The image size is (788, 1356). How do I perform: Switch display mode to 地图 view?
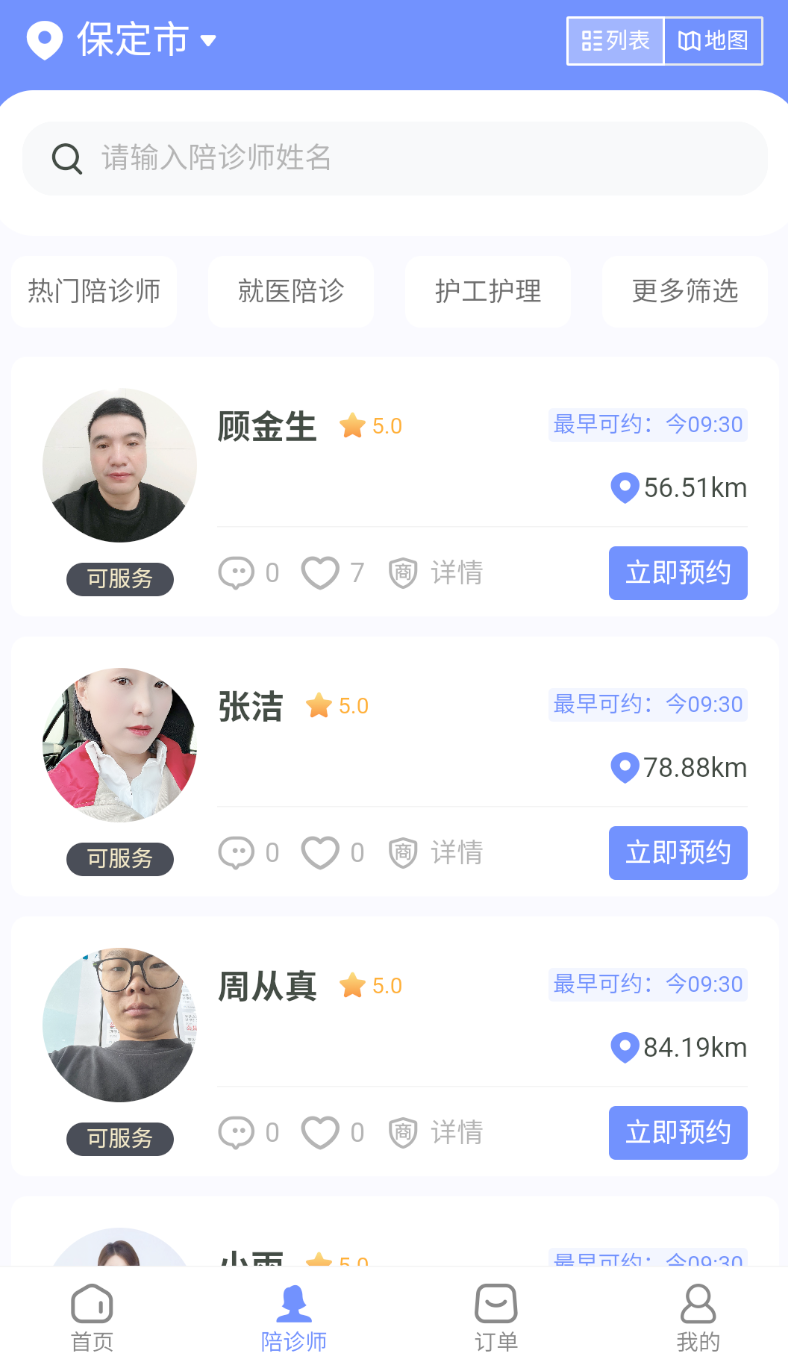712,41
